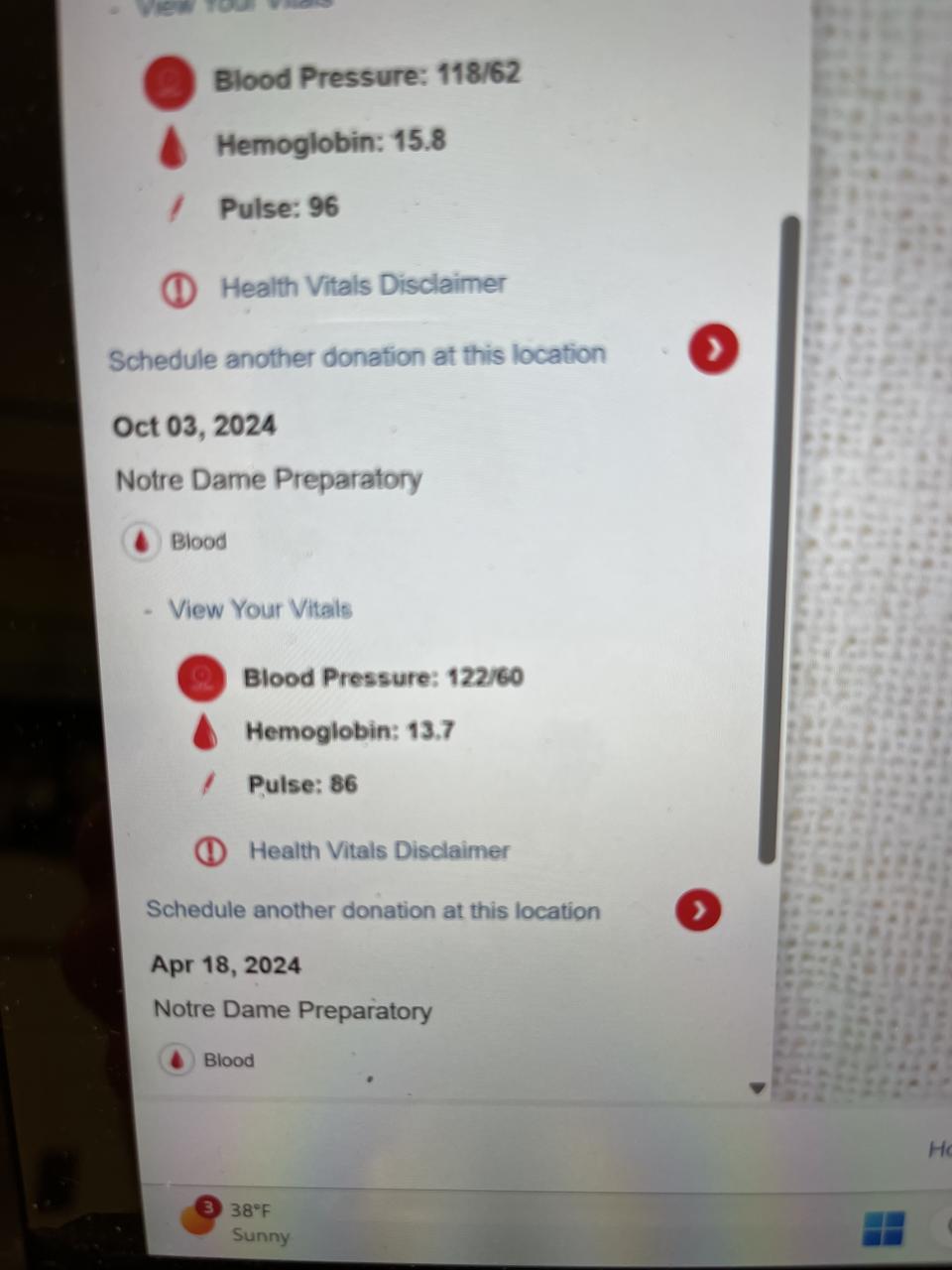Image resolution: width=952 pixels, height=1270 pixels.
Task: Tap the red arrow above the Oct 03, 2024 entry
Action: (714, 349)
